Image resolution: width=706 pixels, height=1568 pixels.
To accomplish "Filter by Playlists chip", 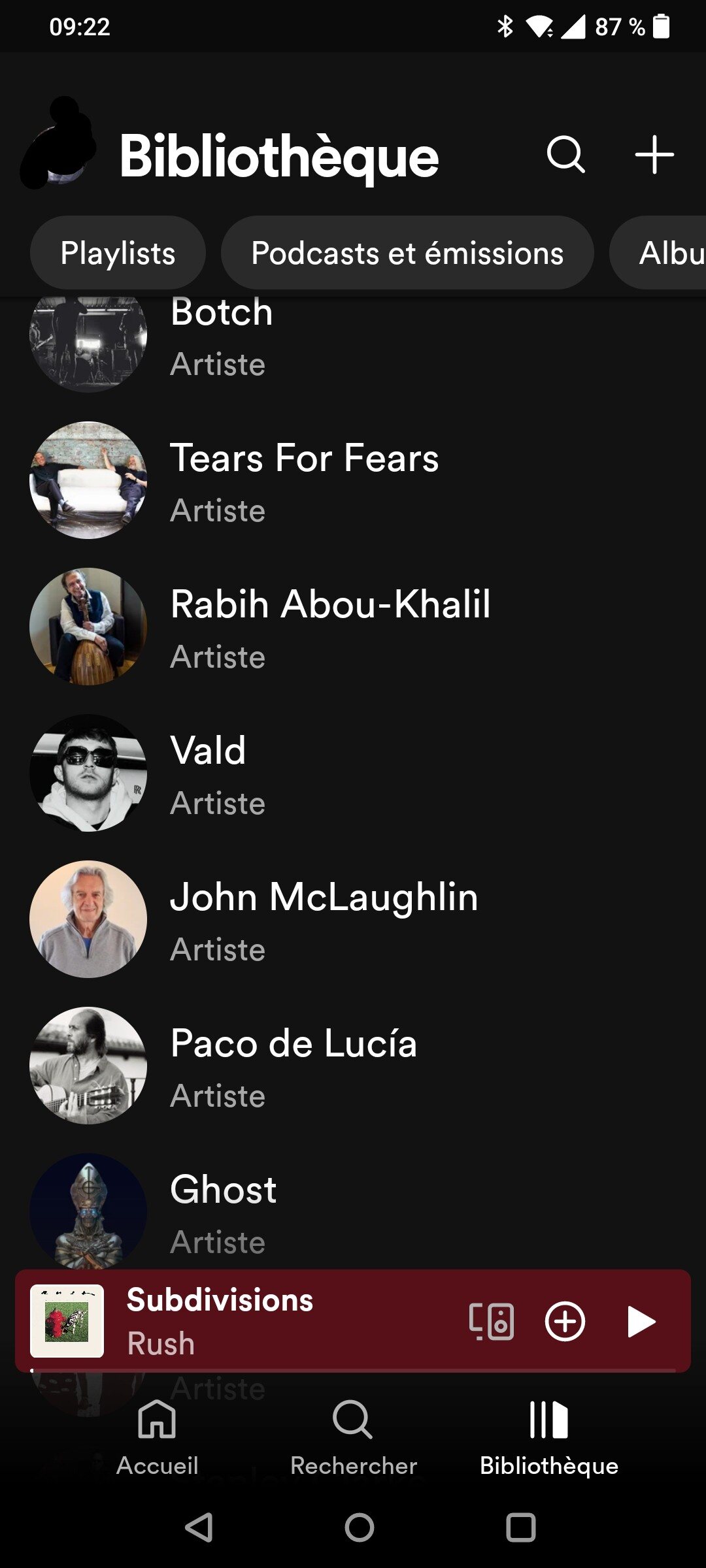I will pos(118,253).
